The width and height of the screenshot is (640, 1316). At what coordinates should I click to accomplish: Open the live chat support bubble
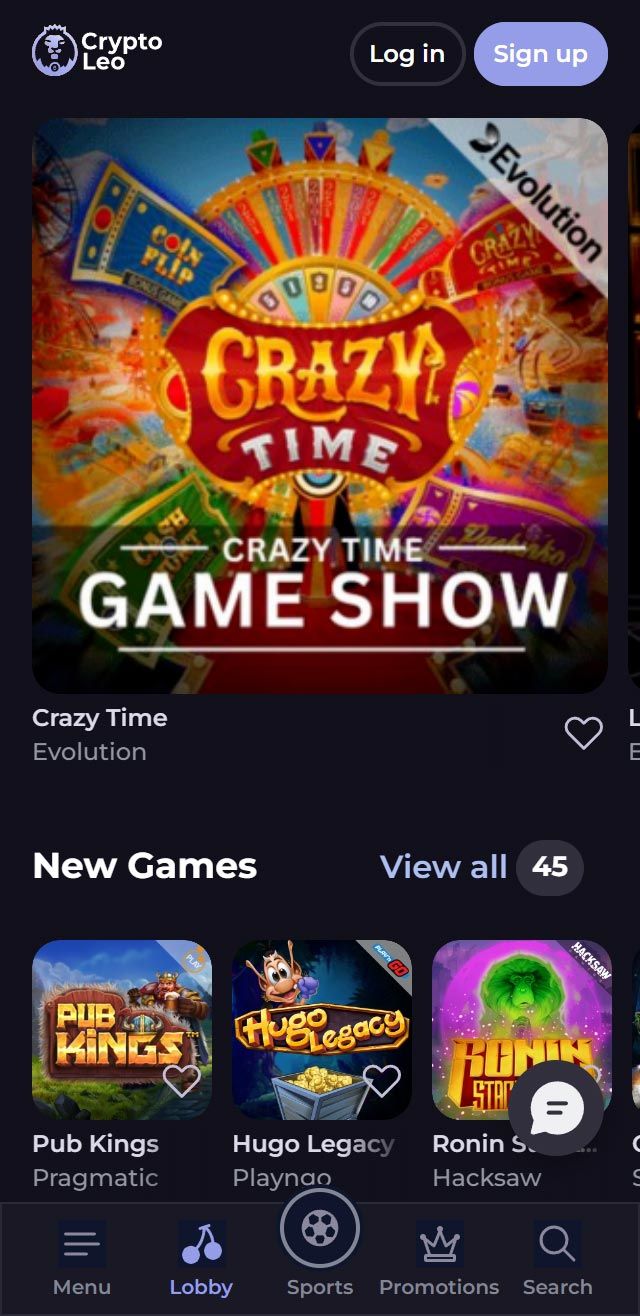556,1108
